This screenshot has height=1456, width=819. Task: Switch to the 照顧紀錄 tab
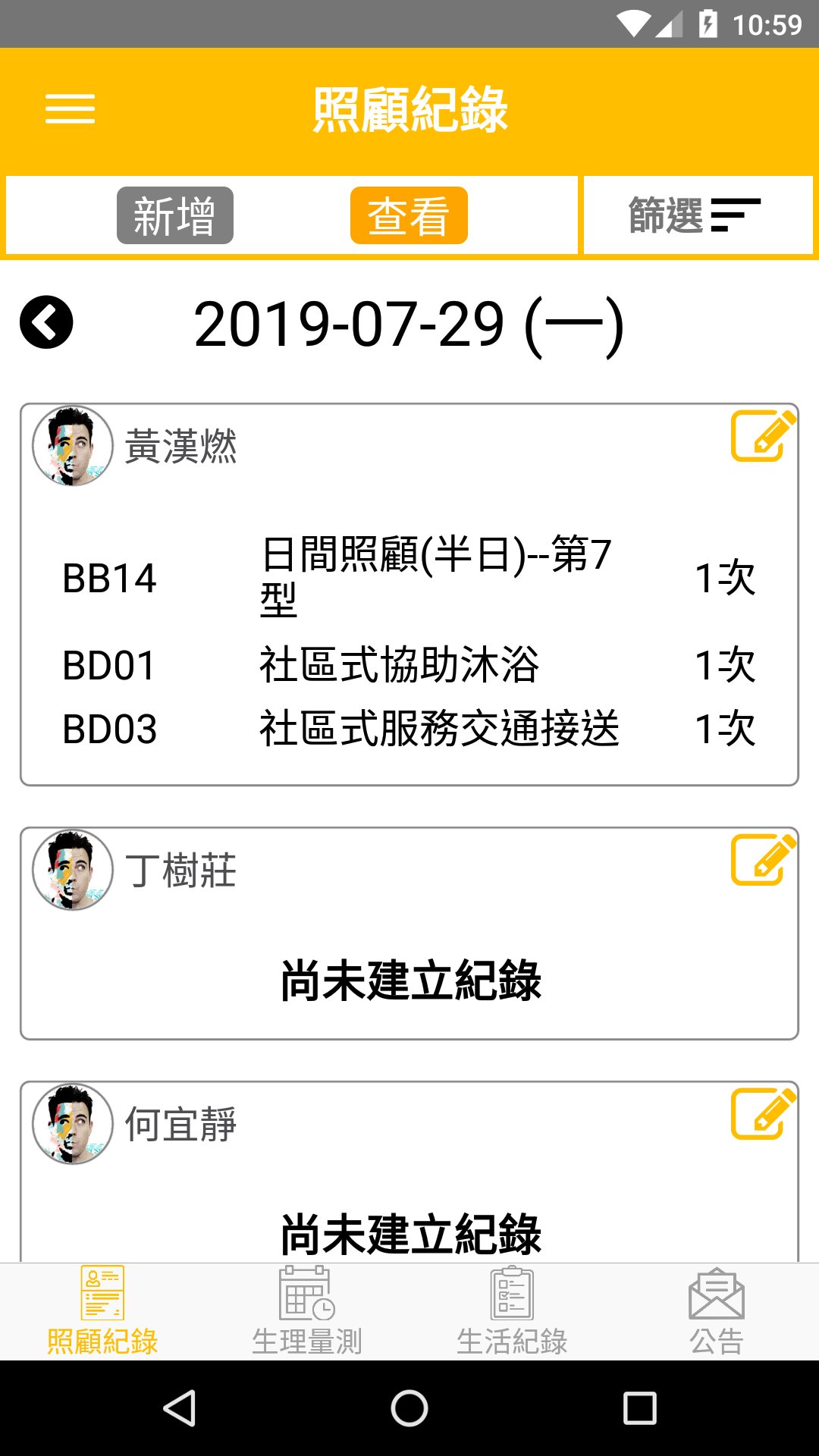point(102,1311)
